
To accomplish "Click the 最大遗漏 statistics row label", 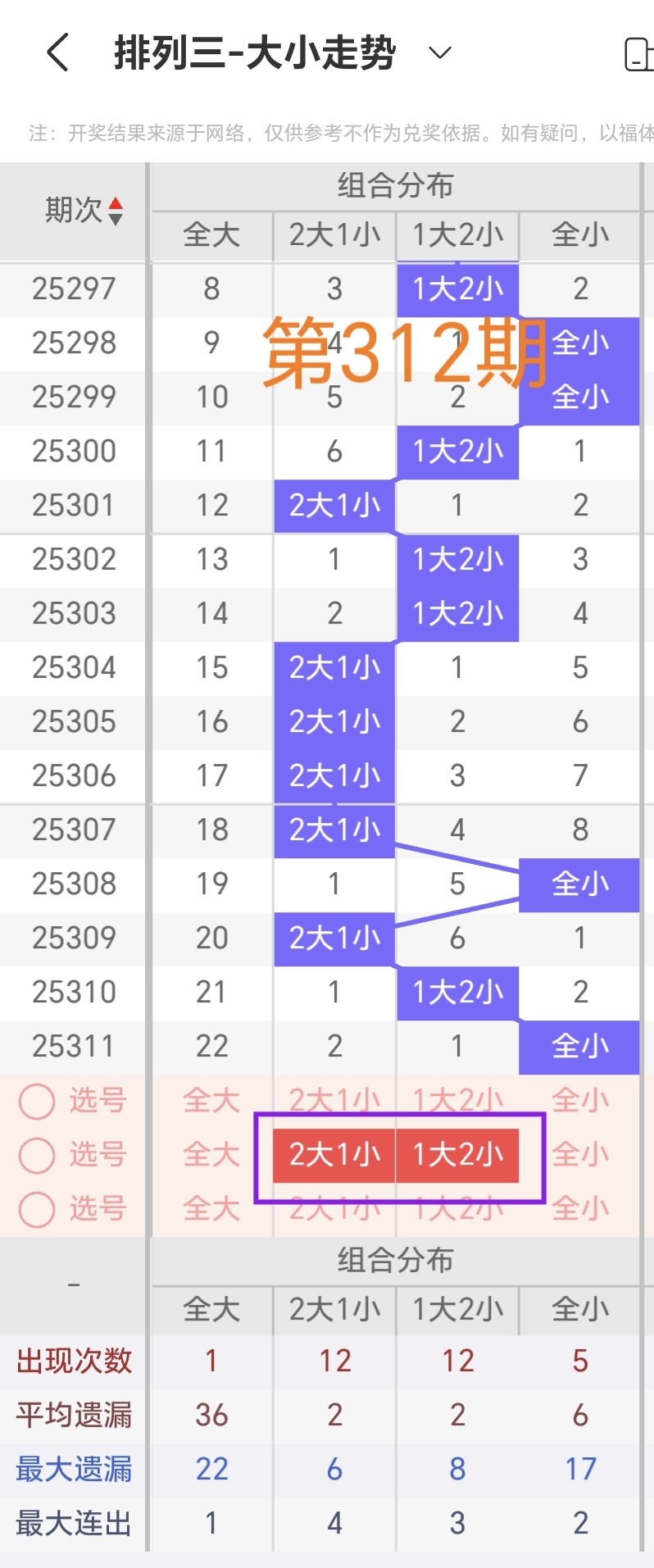I will coord(73,1468).
